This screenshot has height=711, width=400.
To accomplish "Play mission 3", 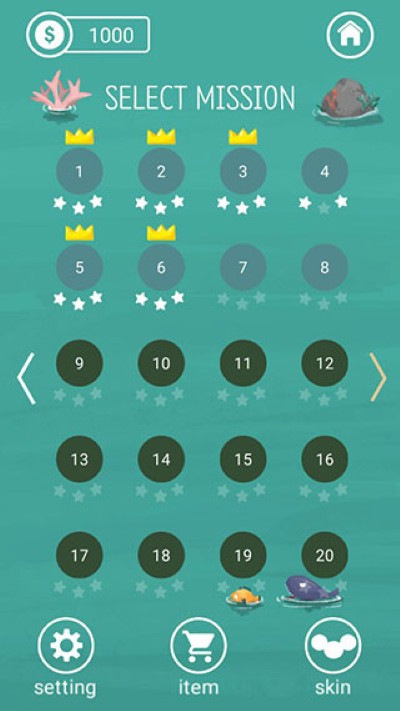I will click(x=243, y=171).
